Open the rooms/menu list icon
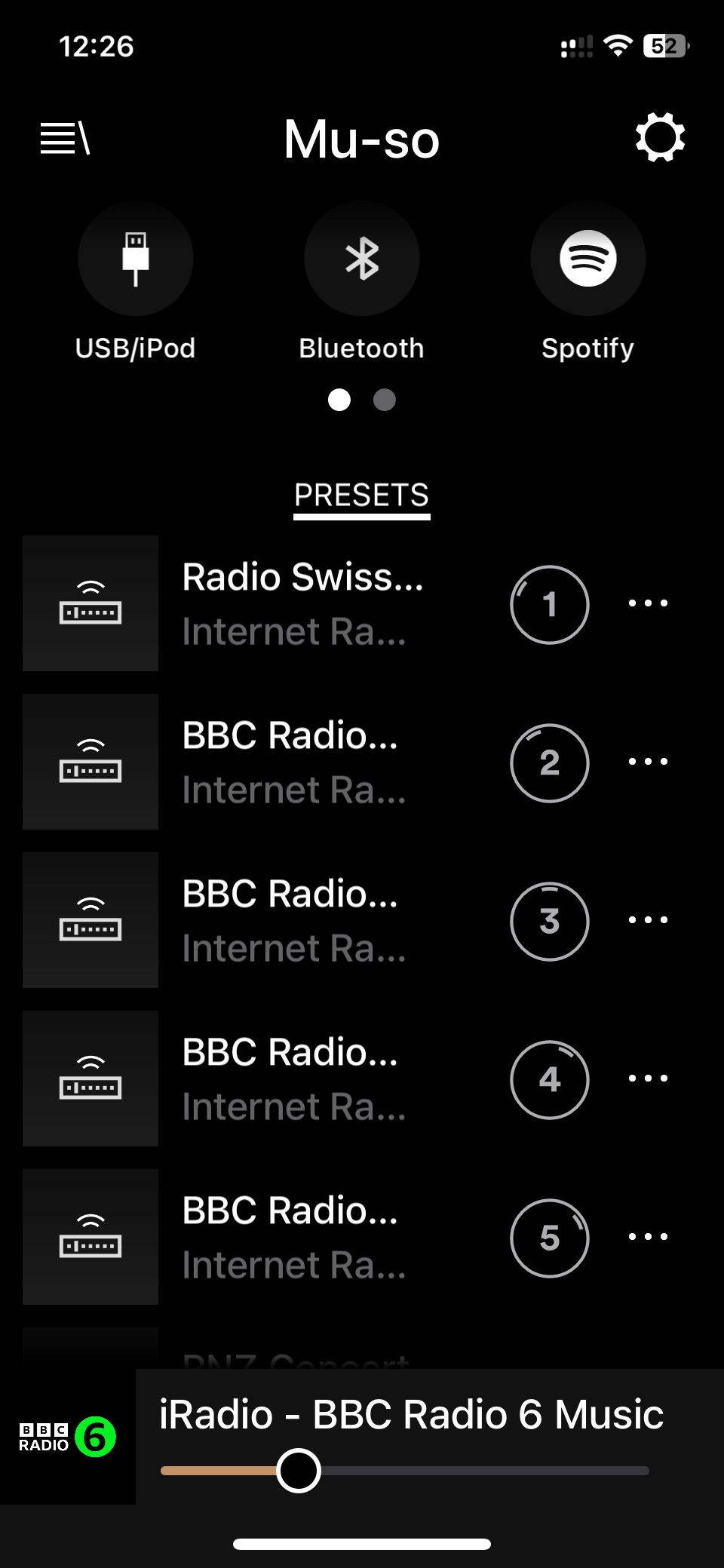Viewport: 724px width, 1568px height. pos(65,138)
